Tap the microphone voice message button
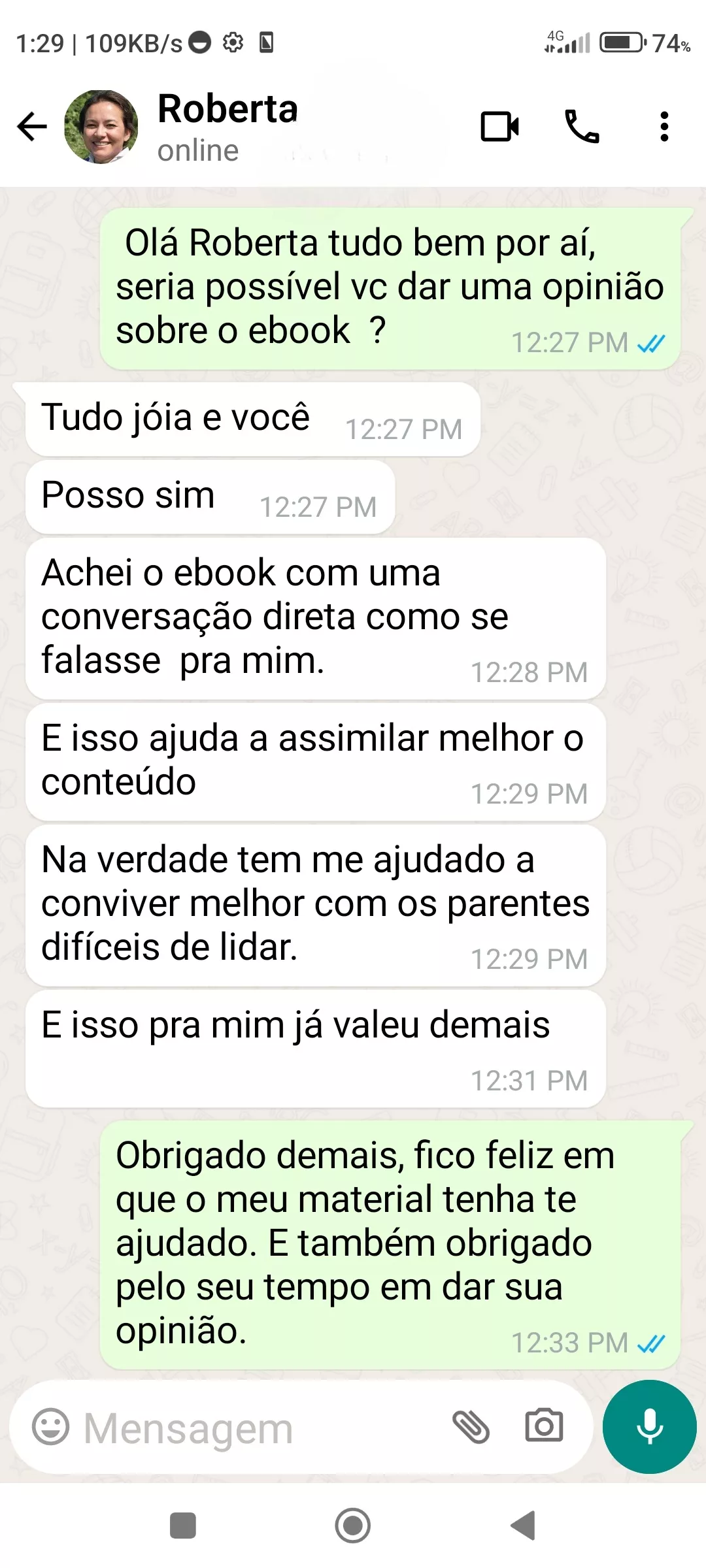Viewport: 706px width, 1568px height. [x=649, y=1426]
